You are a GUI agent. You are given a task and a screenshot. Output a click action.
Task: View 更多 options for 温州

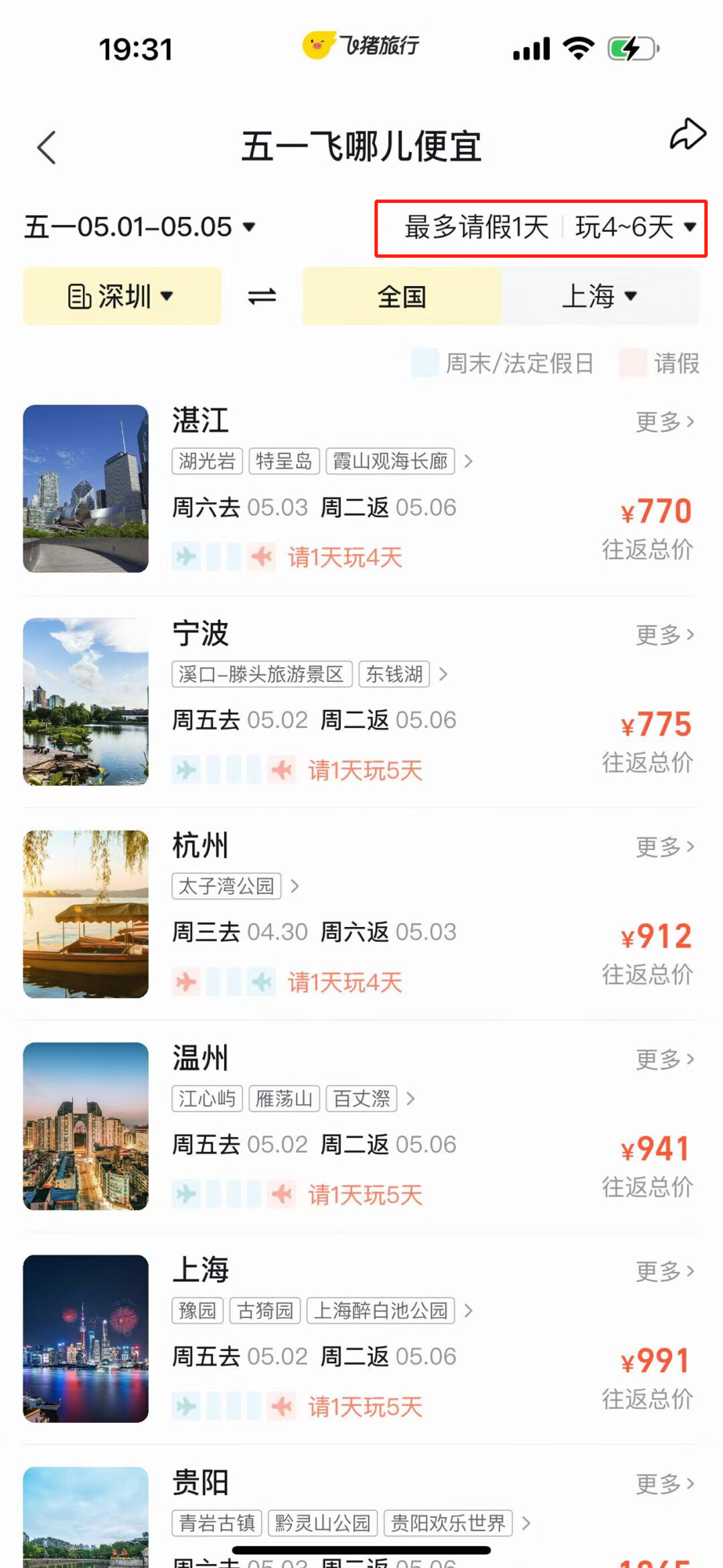(664, 1060)
